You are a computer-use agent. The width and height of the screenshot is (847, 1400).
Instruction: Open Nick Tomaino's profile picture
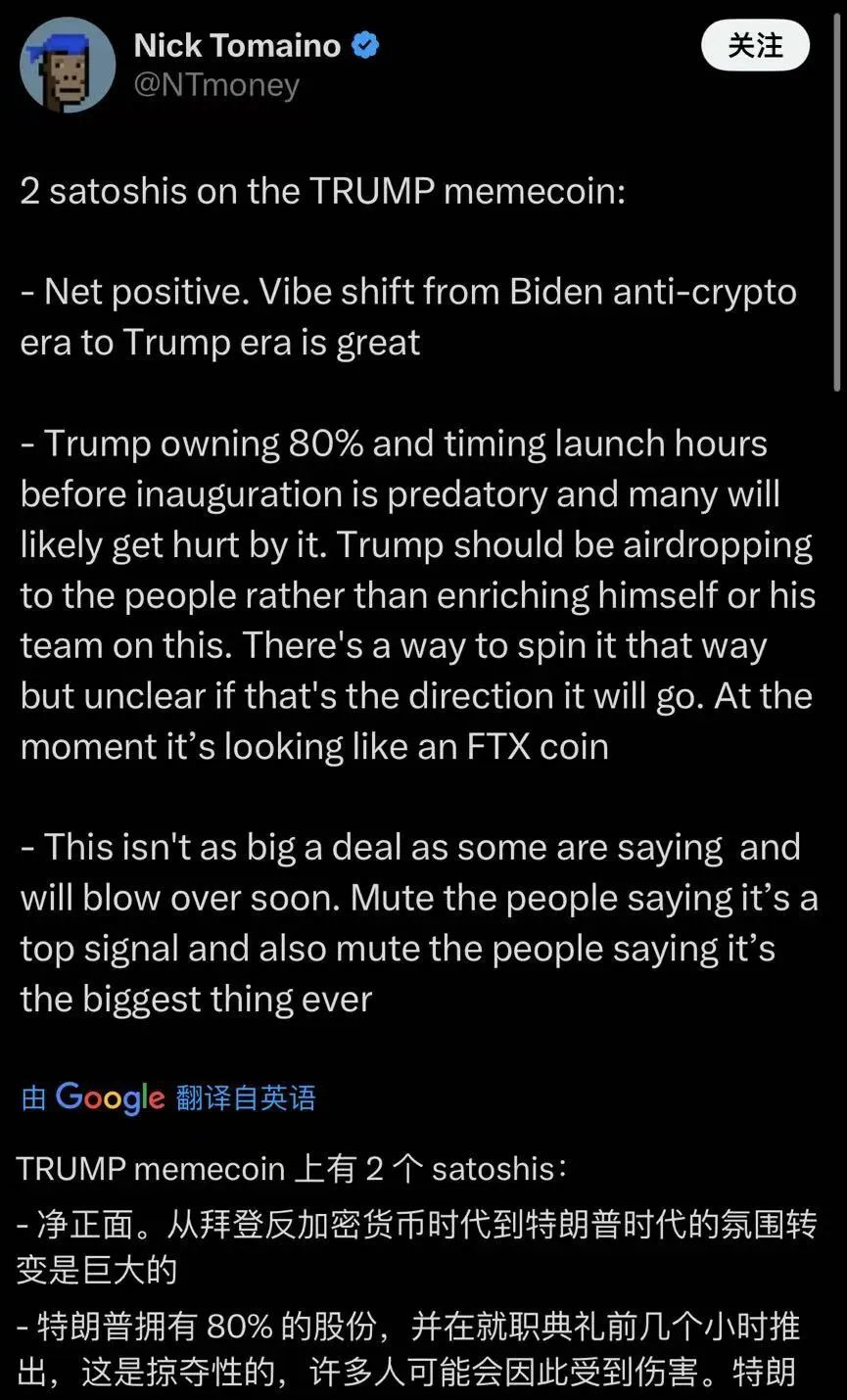tap(68, 65)
